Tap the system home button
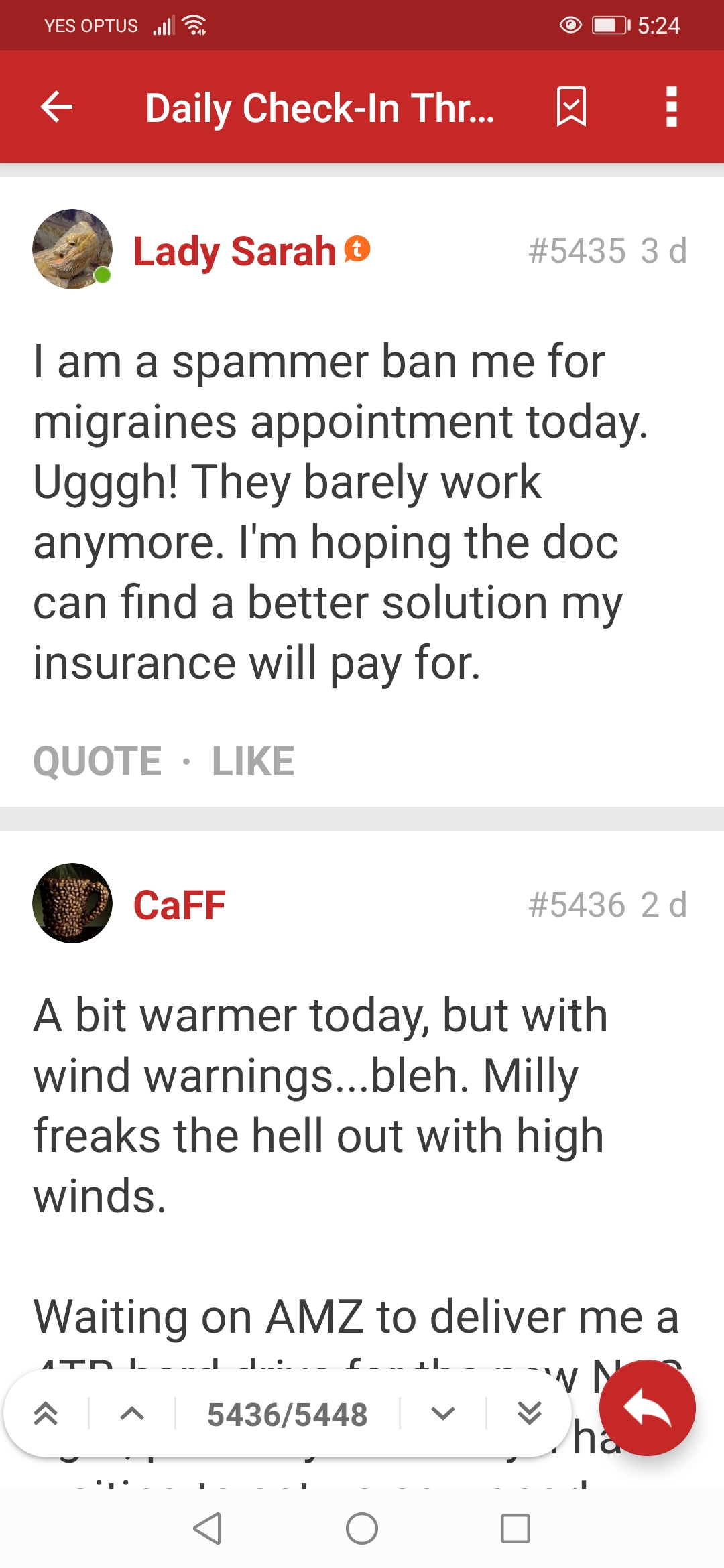724x1568 pixels. (362, 1528)
